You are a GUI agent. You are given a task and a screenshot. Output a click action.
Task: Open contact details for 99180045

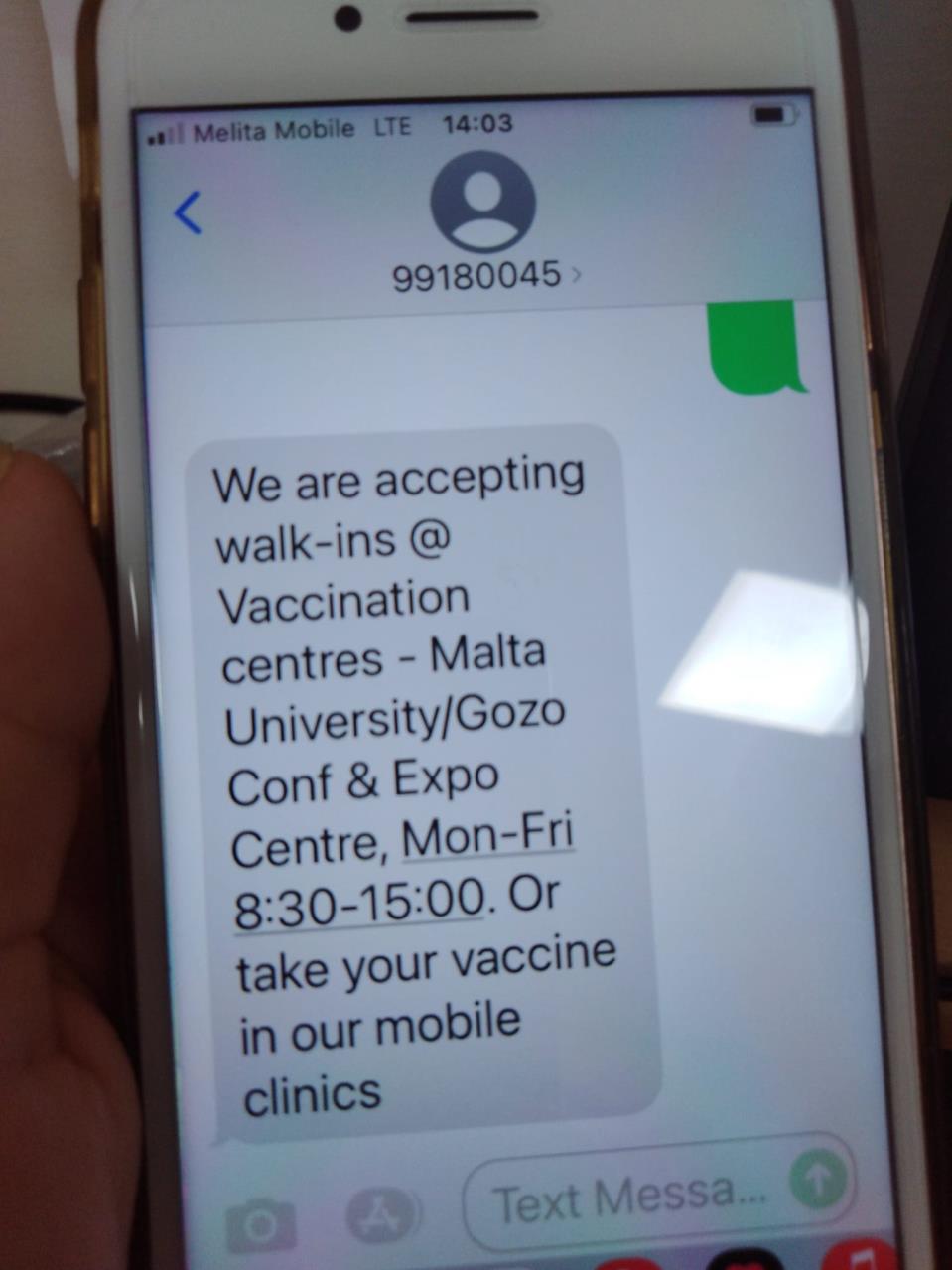[483, 275]
